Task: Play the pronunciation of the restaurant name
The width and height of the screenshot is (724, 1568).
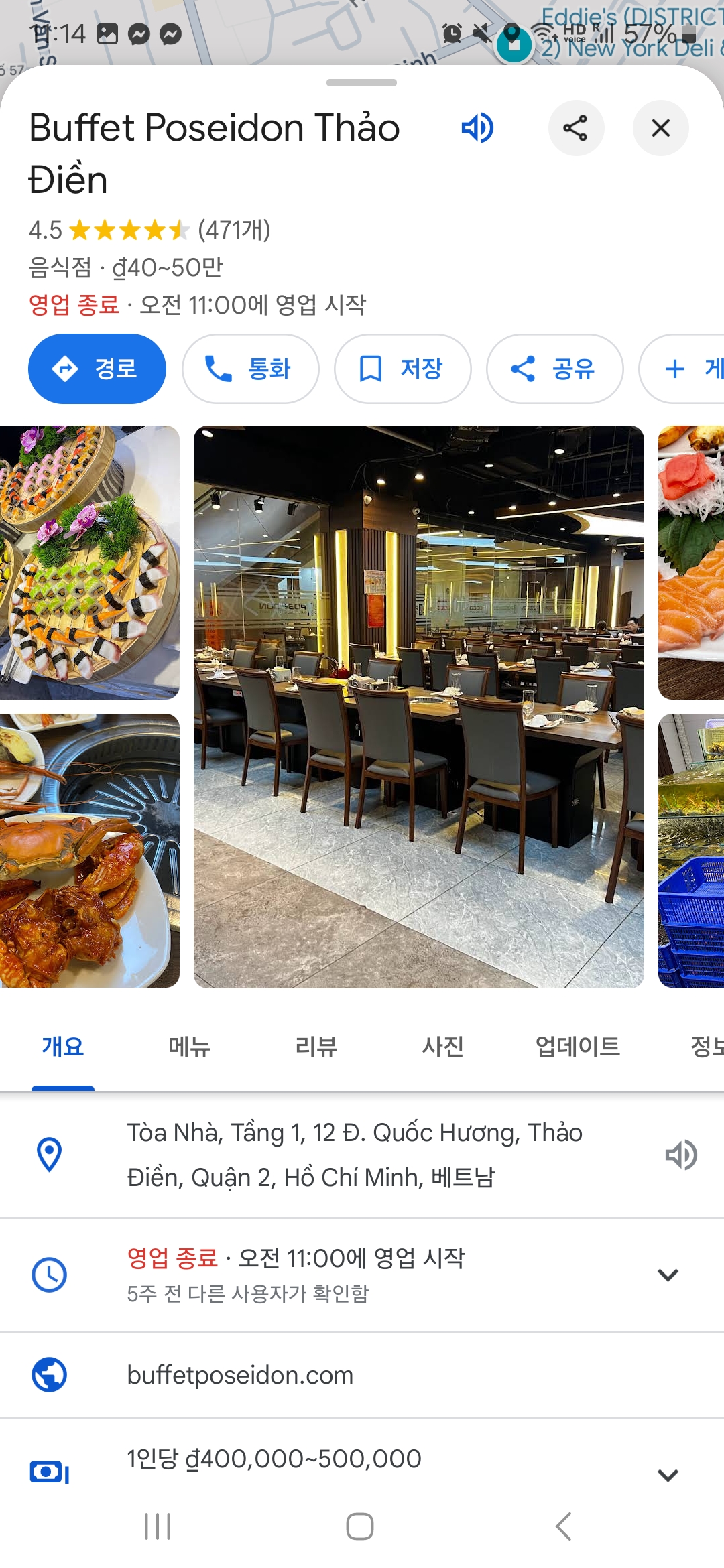Action: (477, 128)
